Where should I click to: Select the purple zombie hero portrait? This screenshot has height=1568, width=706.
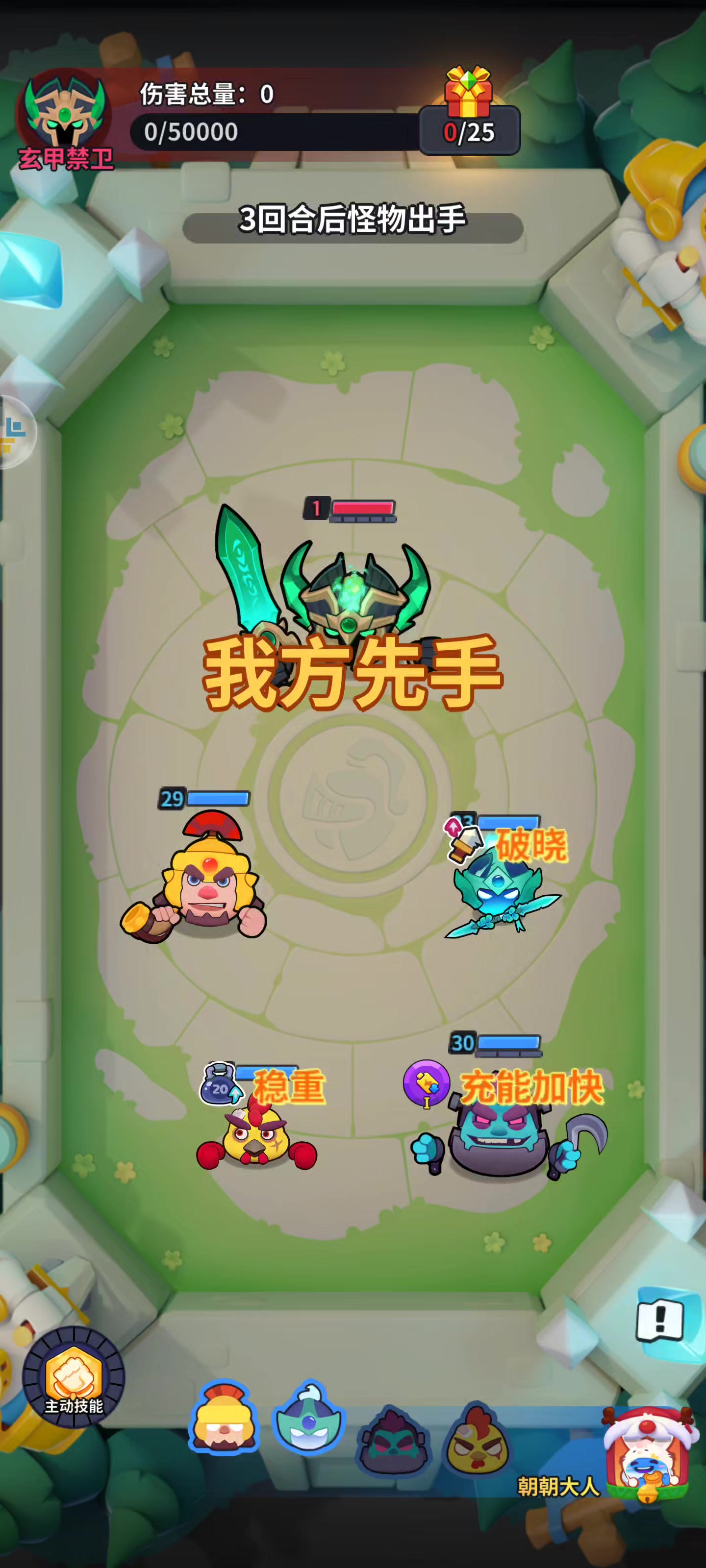394,1442
